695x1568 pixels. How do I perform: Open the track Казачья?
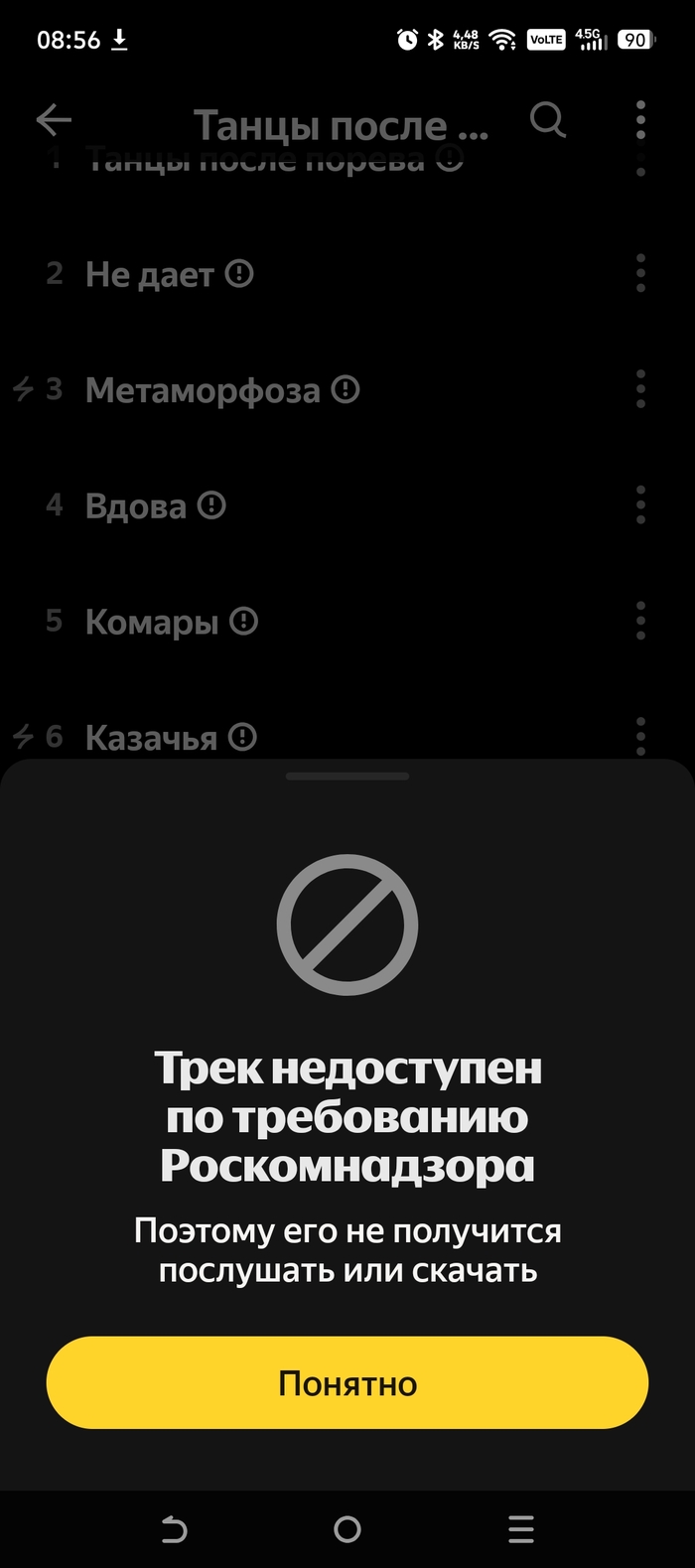point(151,738)
